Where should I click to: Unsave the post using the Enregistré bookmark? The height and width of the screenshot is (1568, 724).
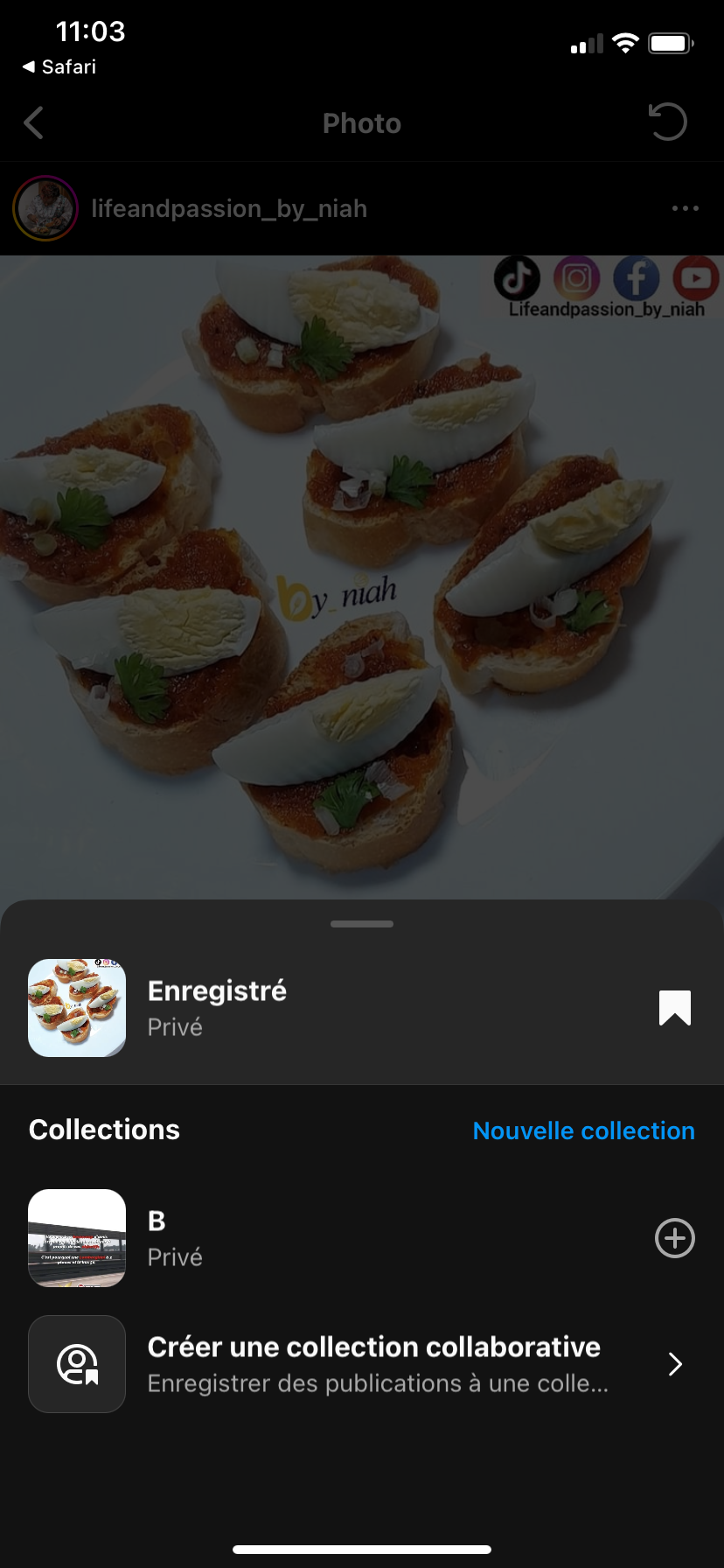pyautogui.click(x=674, y=1008)
